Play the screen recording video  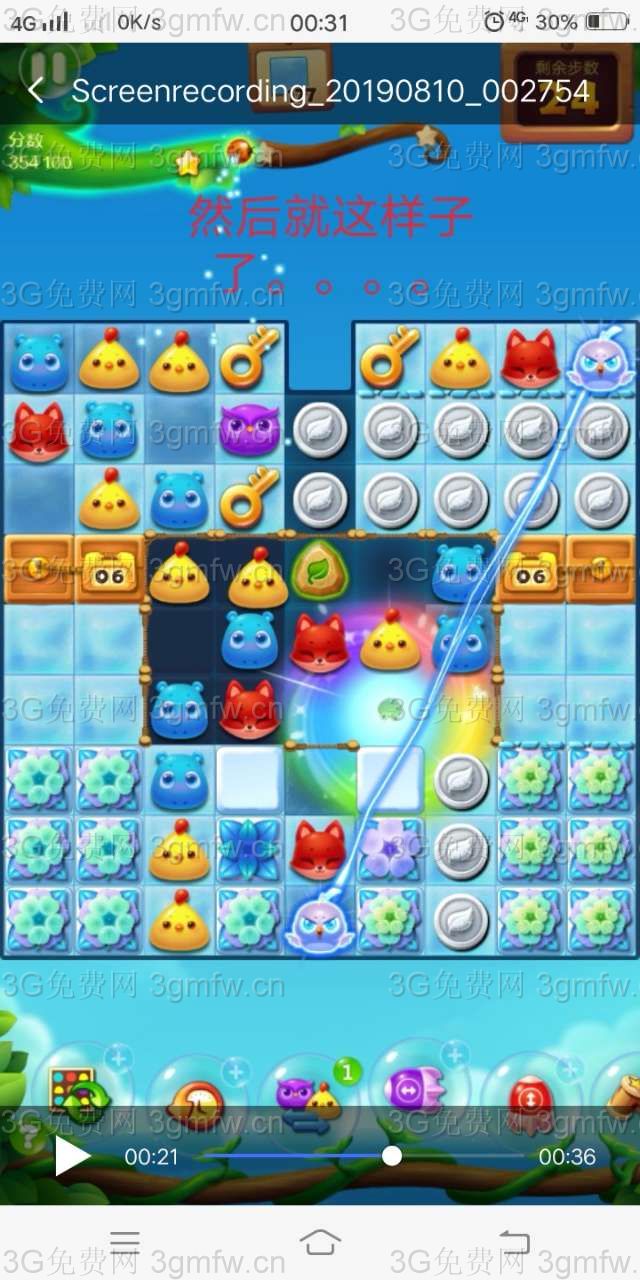click(x=72, y=1157)
